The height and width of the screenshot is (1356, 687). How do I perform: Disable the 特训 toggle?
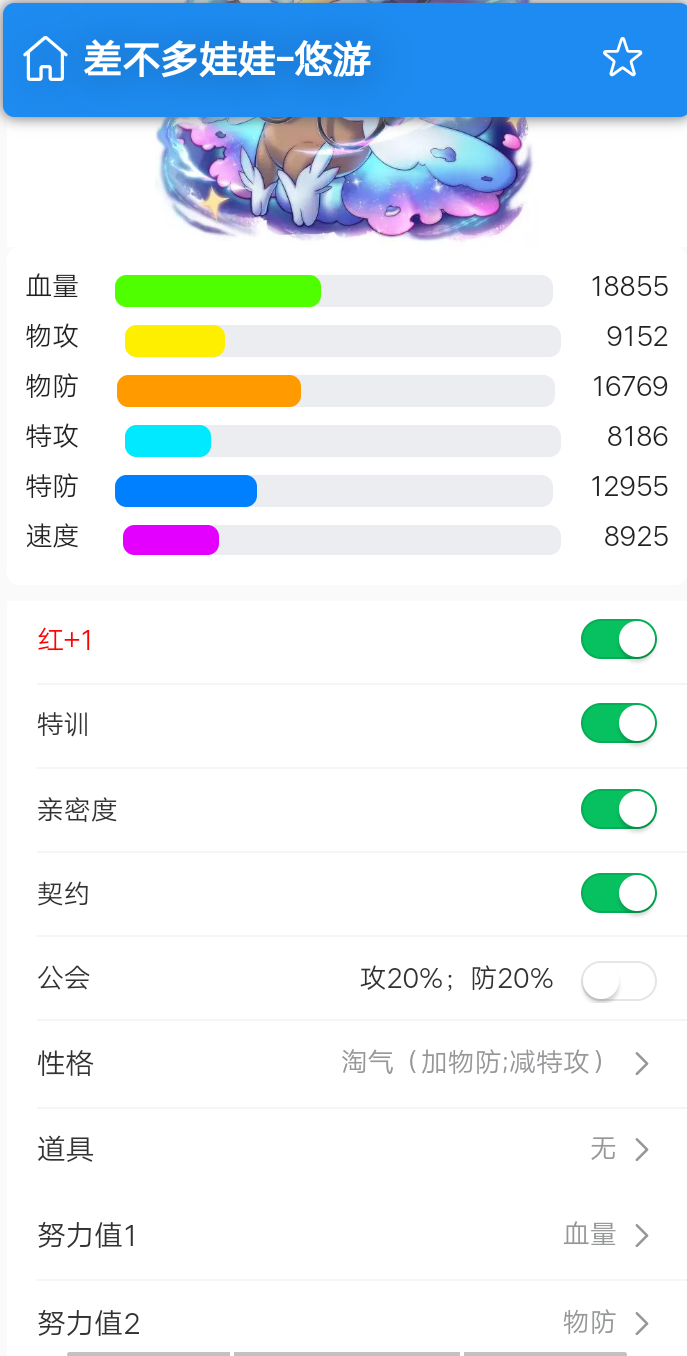coord(618,723)
